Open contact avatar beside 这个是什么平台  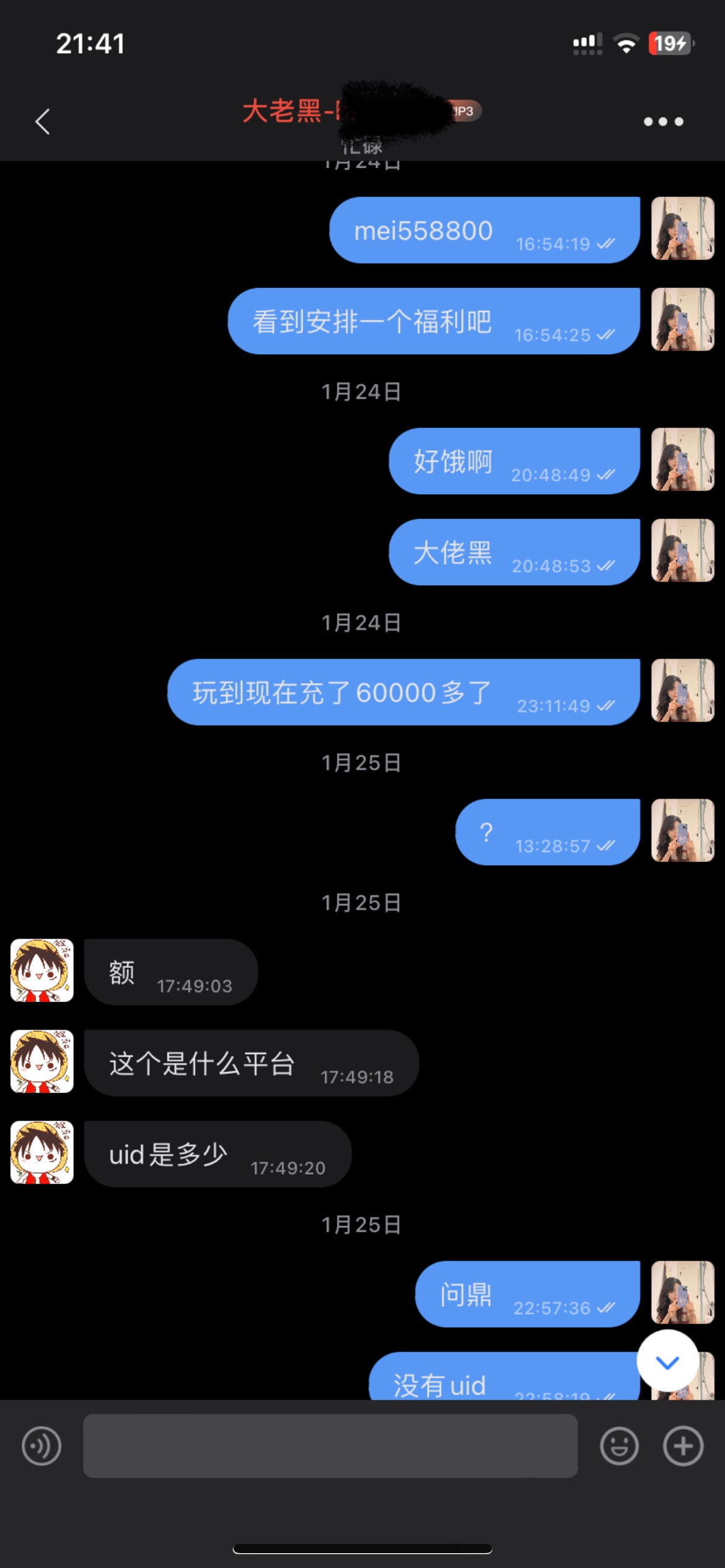pos(42,1061)
